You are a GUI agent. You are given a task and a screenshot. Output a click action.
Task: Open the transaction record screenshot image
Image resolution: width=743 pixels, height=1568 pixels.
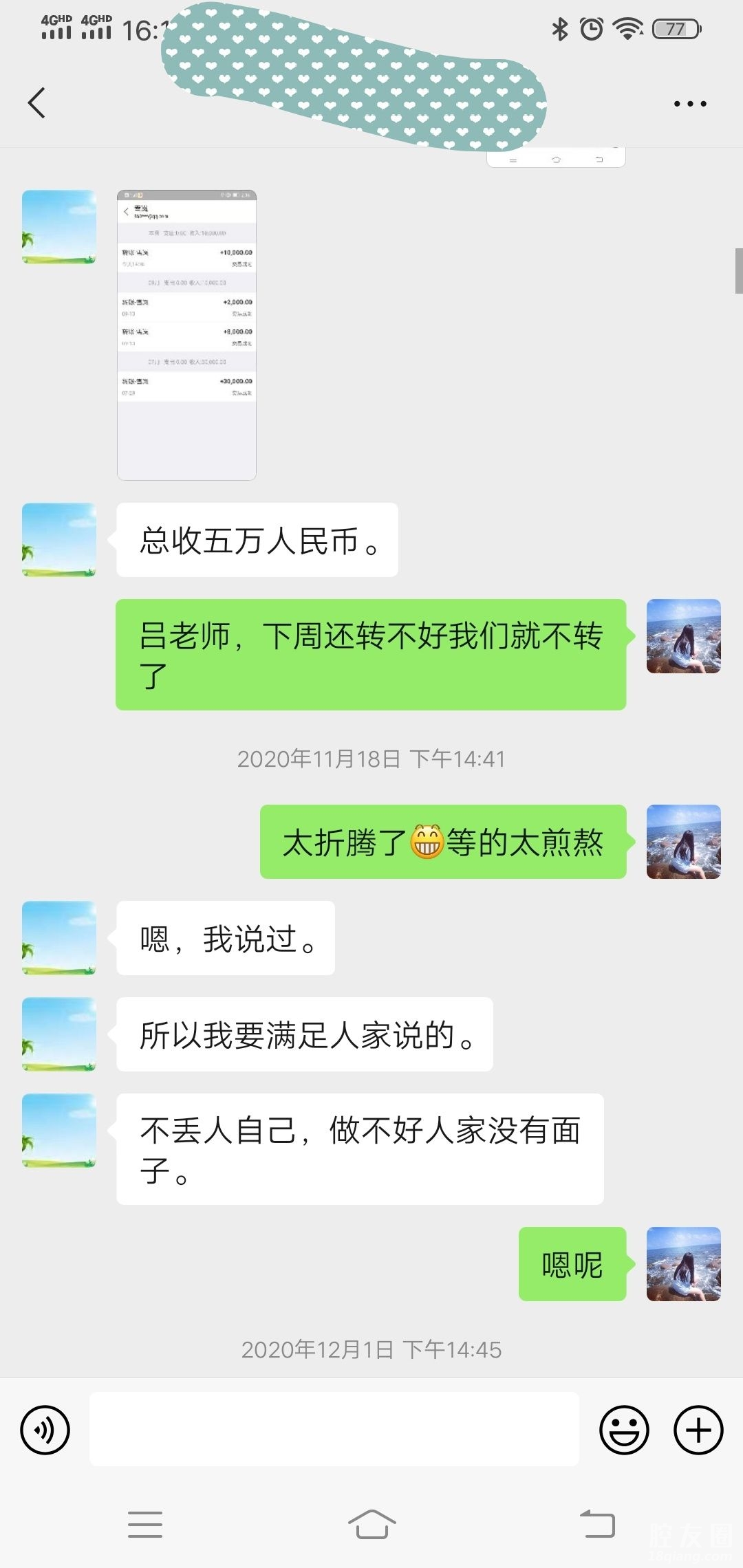186,335
